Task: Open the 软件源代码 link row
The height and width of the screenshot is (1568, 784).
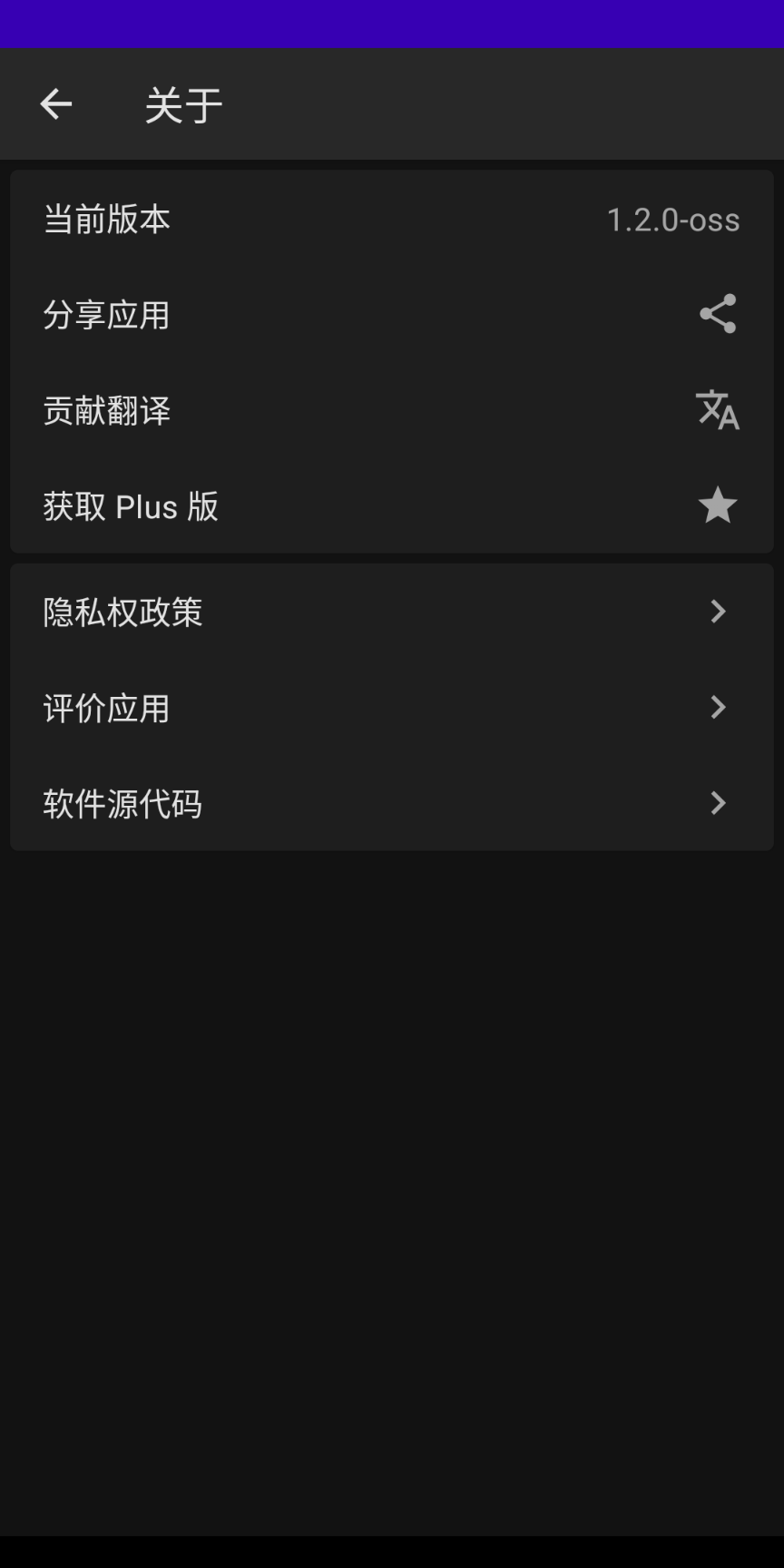Action: 391,803
